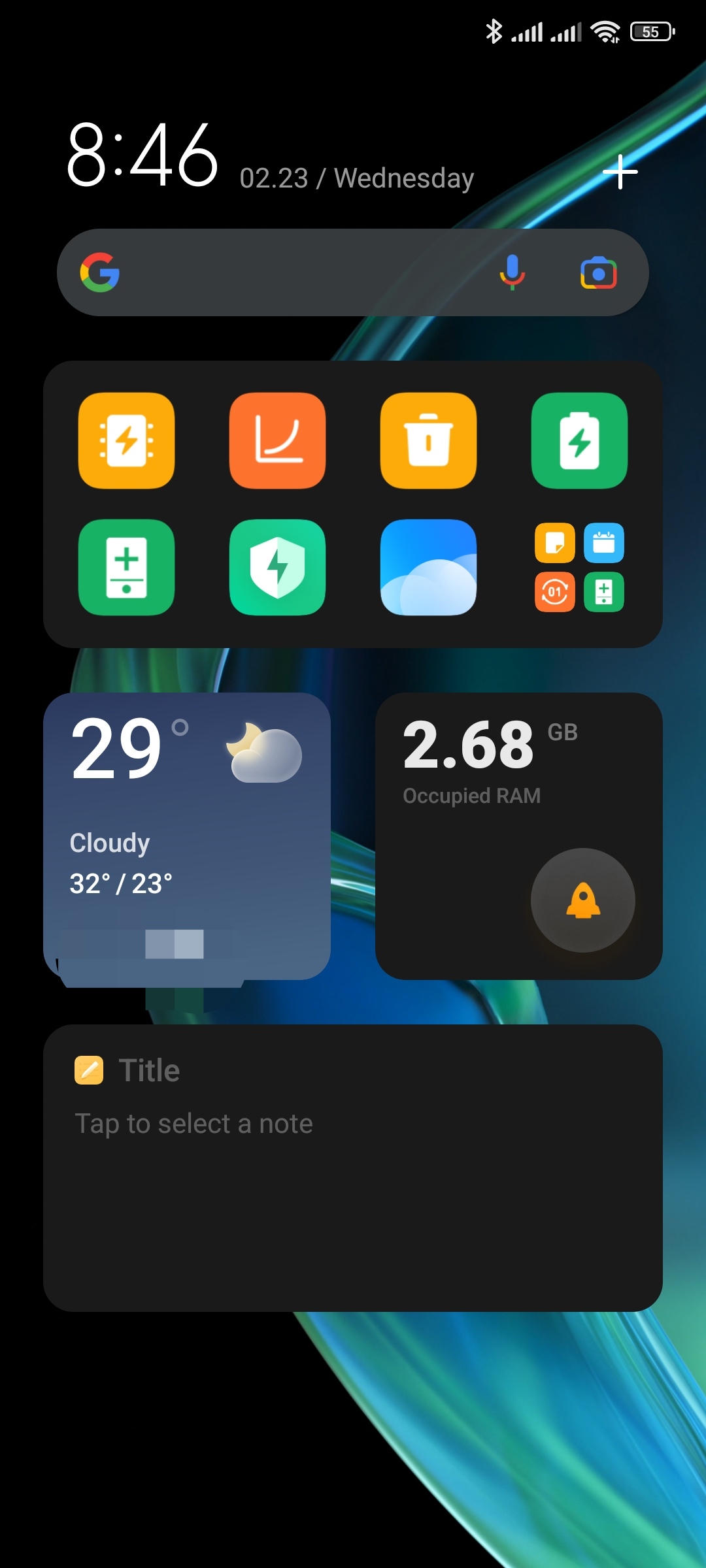The height and width of the screenshot is (1568, 706).
Task: Open Google Lens camera search
Action: coord(599,272)
